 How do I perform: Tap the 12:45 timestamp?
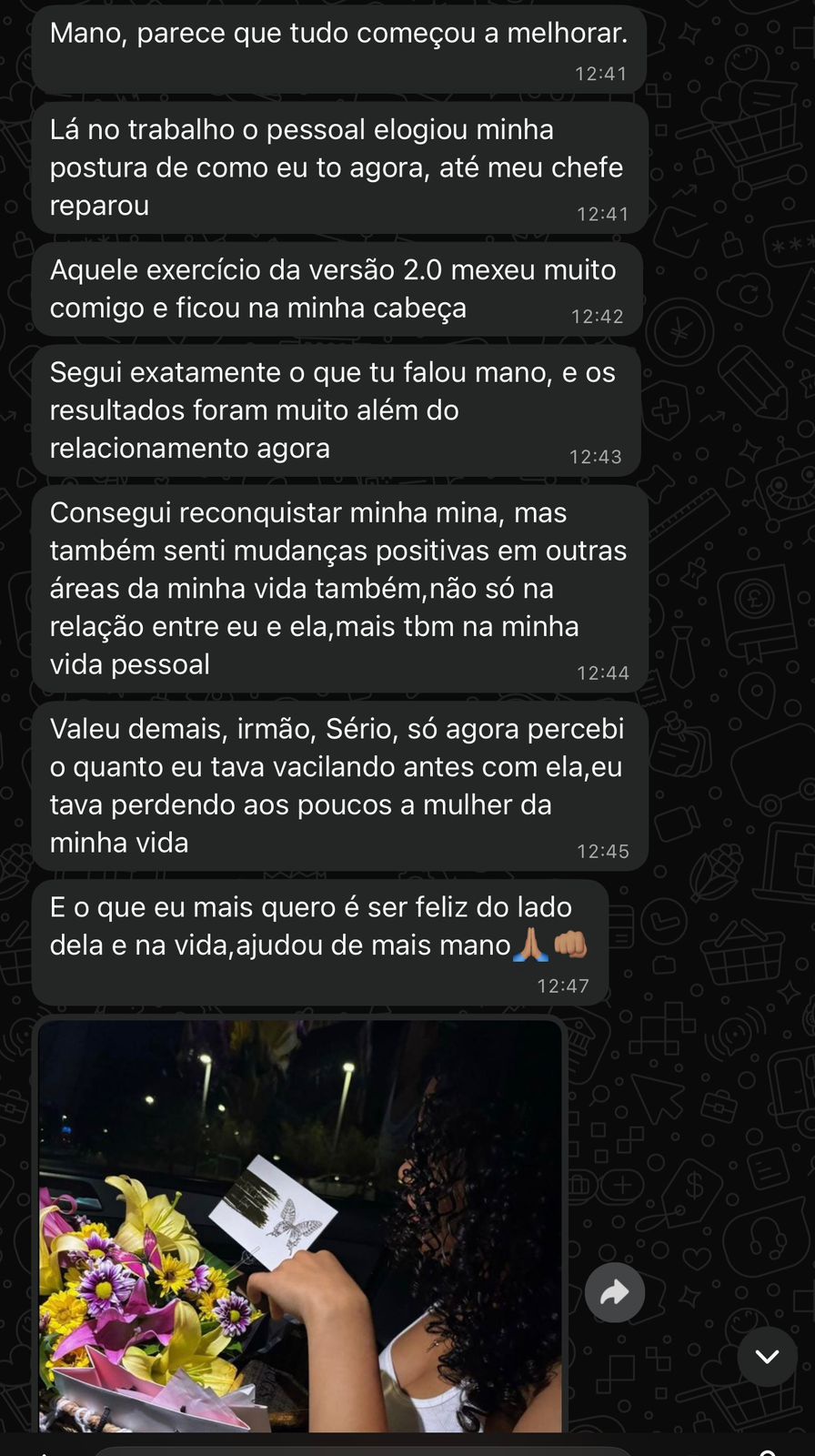605,850
